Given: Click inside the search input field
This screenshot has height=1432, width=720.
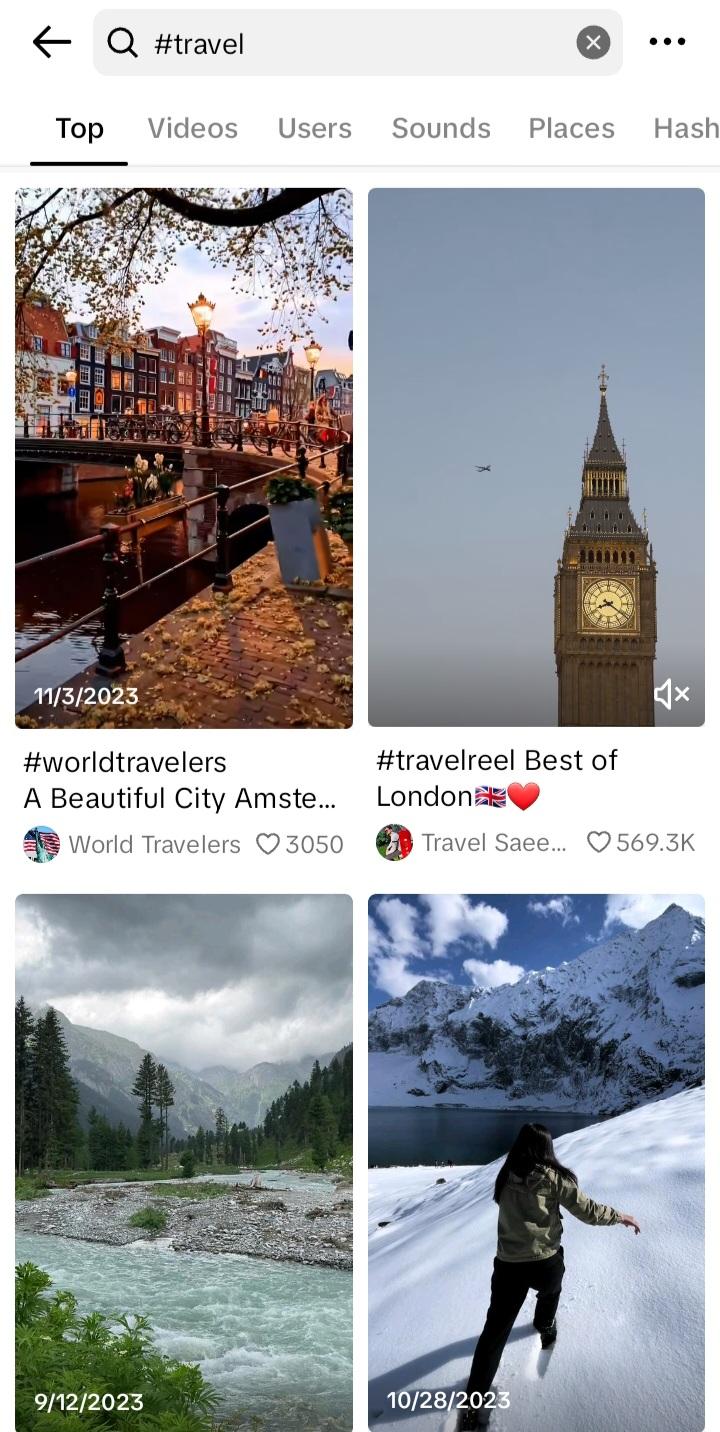Looking at the screenshot, I should pos(300,42).
